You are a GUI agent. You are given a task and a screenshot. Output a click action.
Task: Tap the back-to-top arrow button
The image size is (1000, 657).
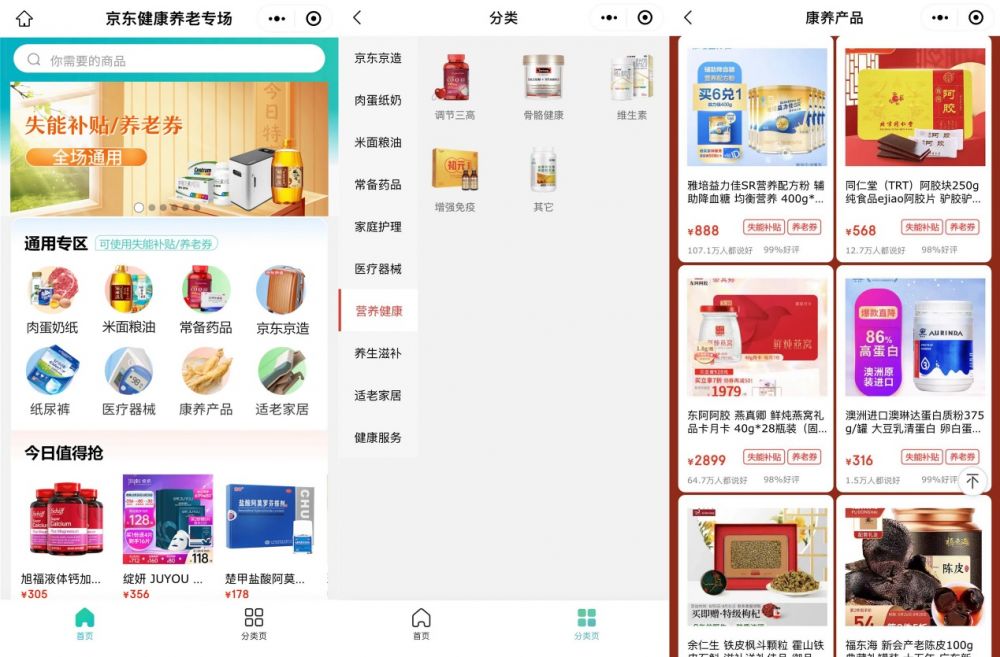coord(972,481)
